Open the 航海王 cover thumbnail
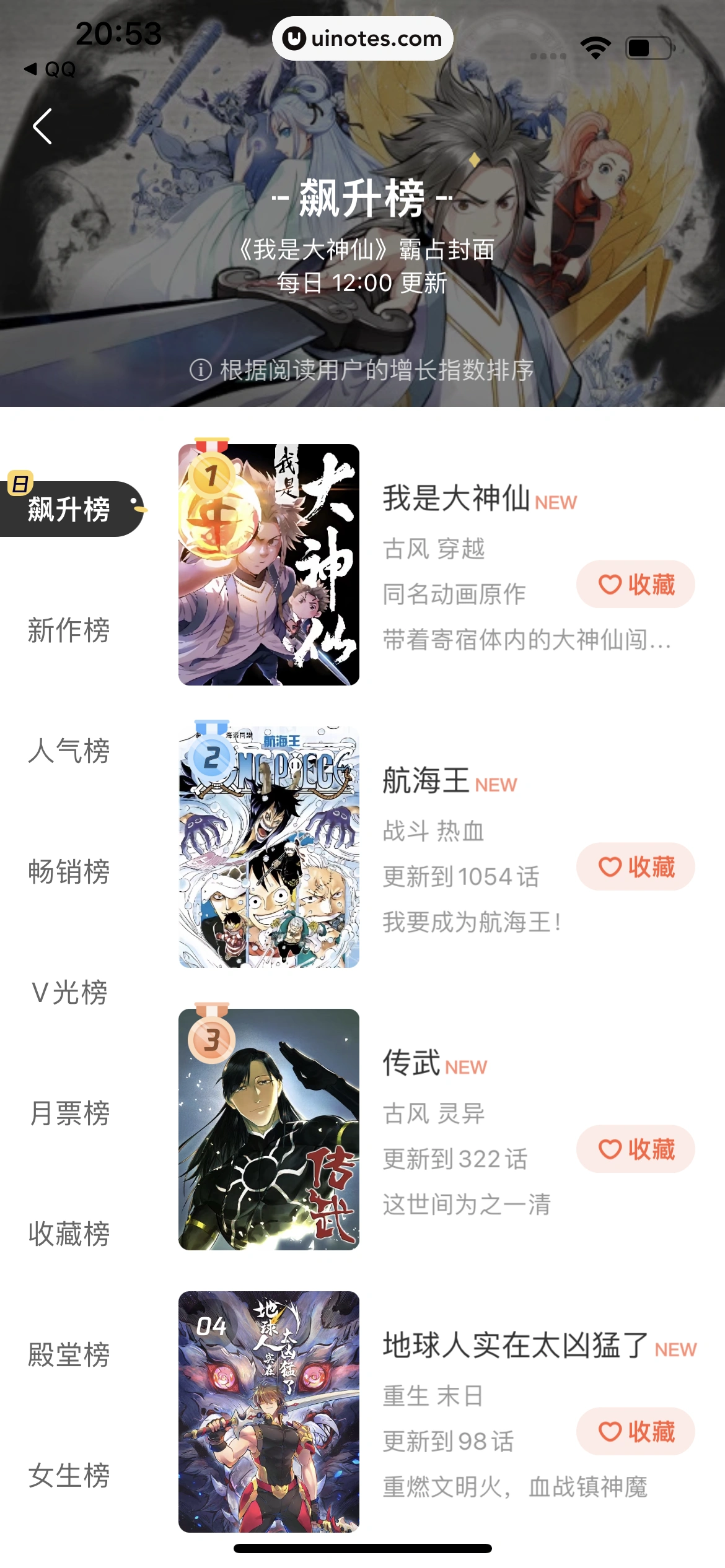 268,848
